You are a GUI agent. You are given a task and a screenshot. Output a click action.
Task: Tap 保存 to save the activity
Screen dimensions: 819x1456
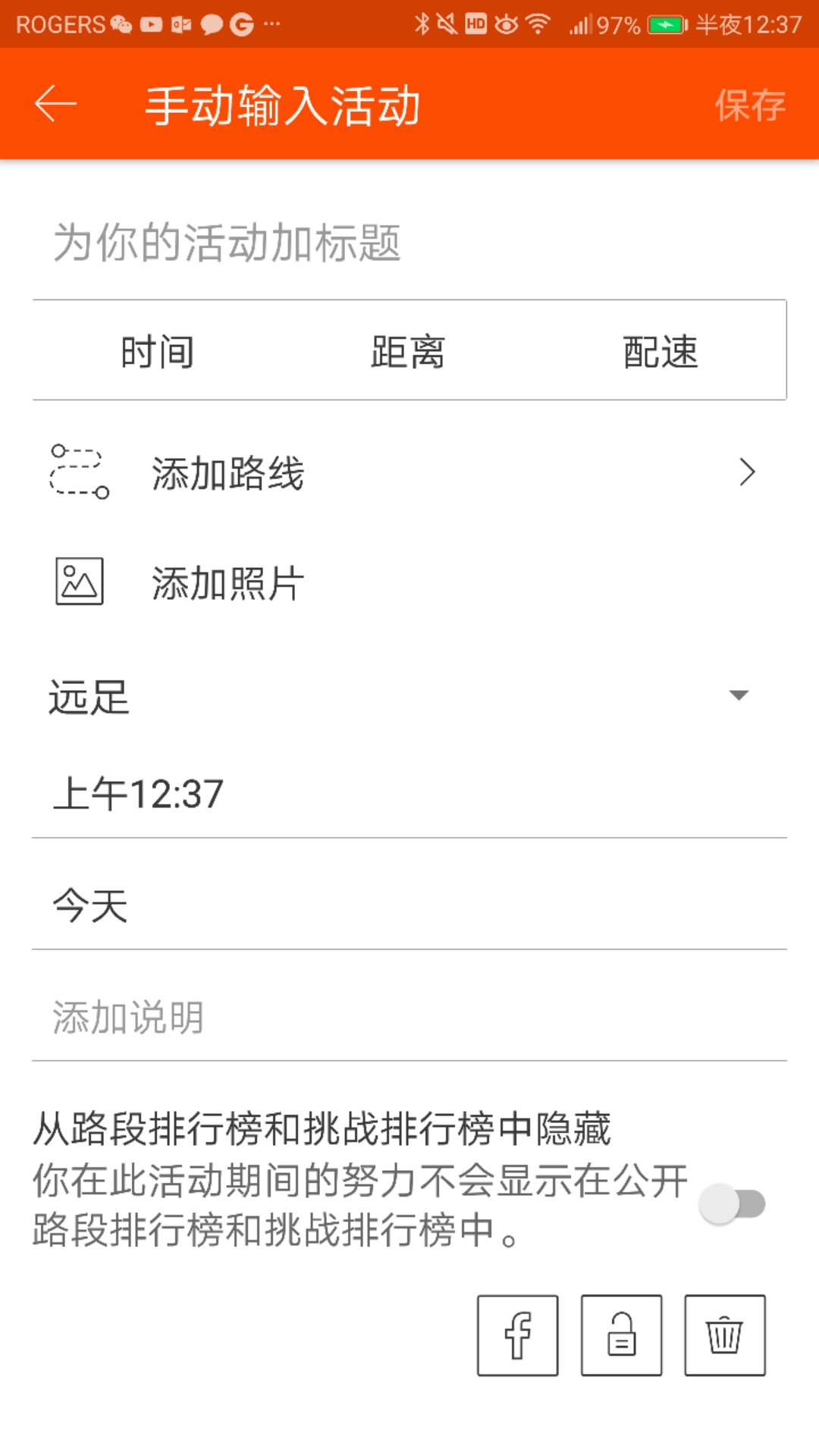749,105
